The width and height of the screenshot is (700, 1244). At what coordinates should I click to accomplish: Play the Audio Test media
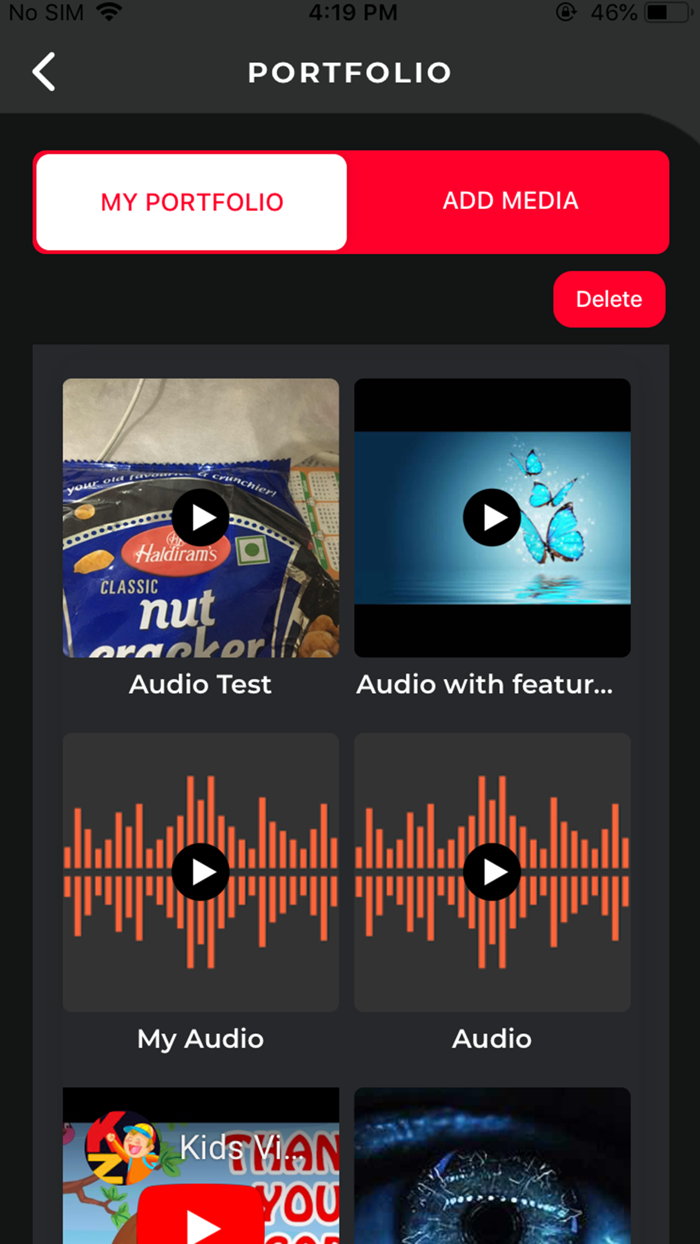tap(201, 518)
